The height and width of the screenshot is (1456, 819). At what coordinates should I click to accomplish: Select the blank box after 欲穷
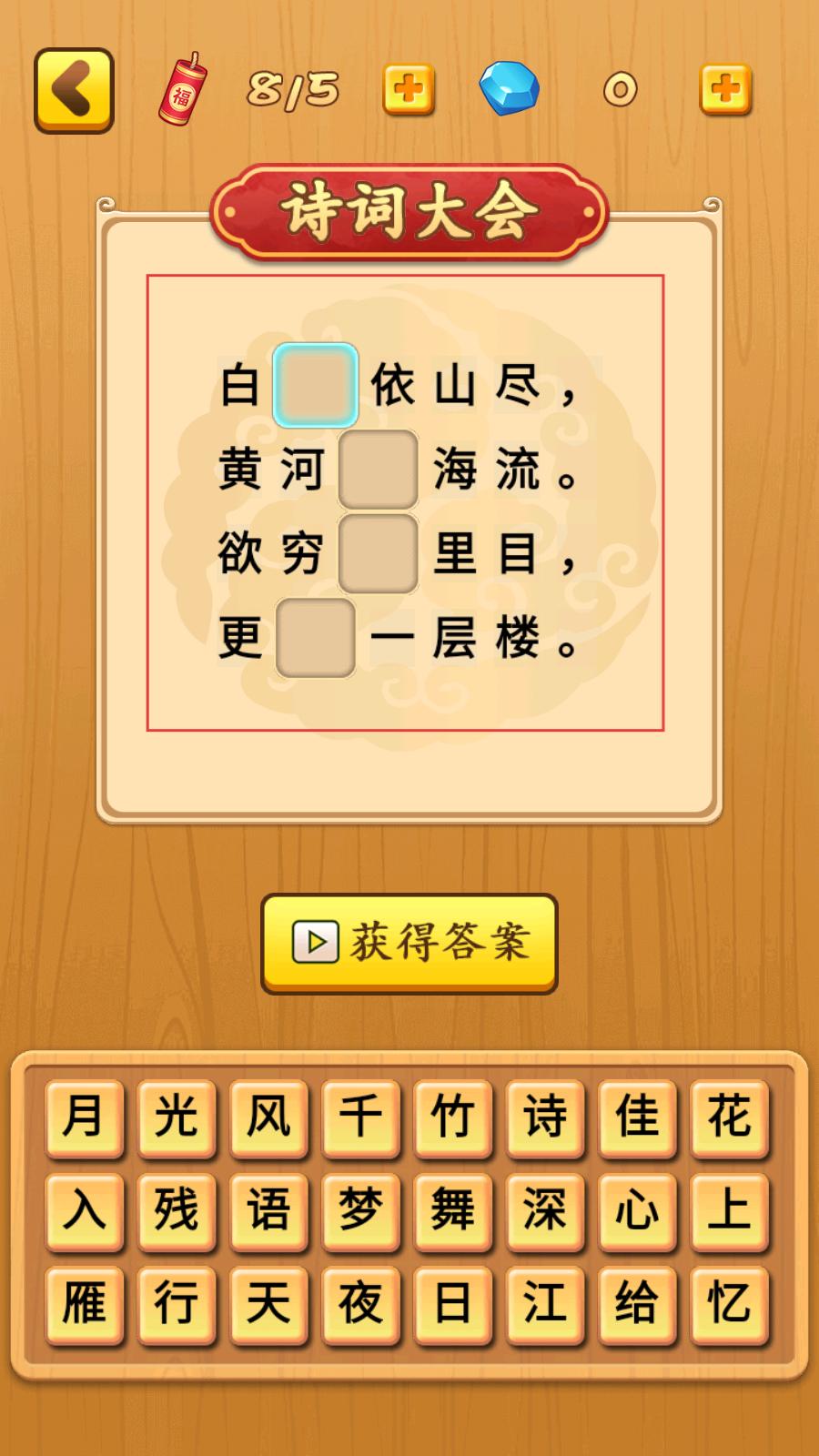(x=378, y=553)
